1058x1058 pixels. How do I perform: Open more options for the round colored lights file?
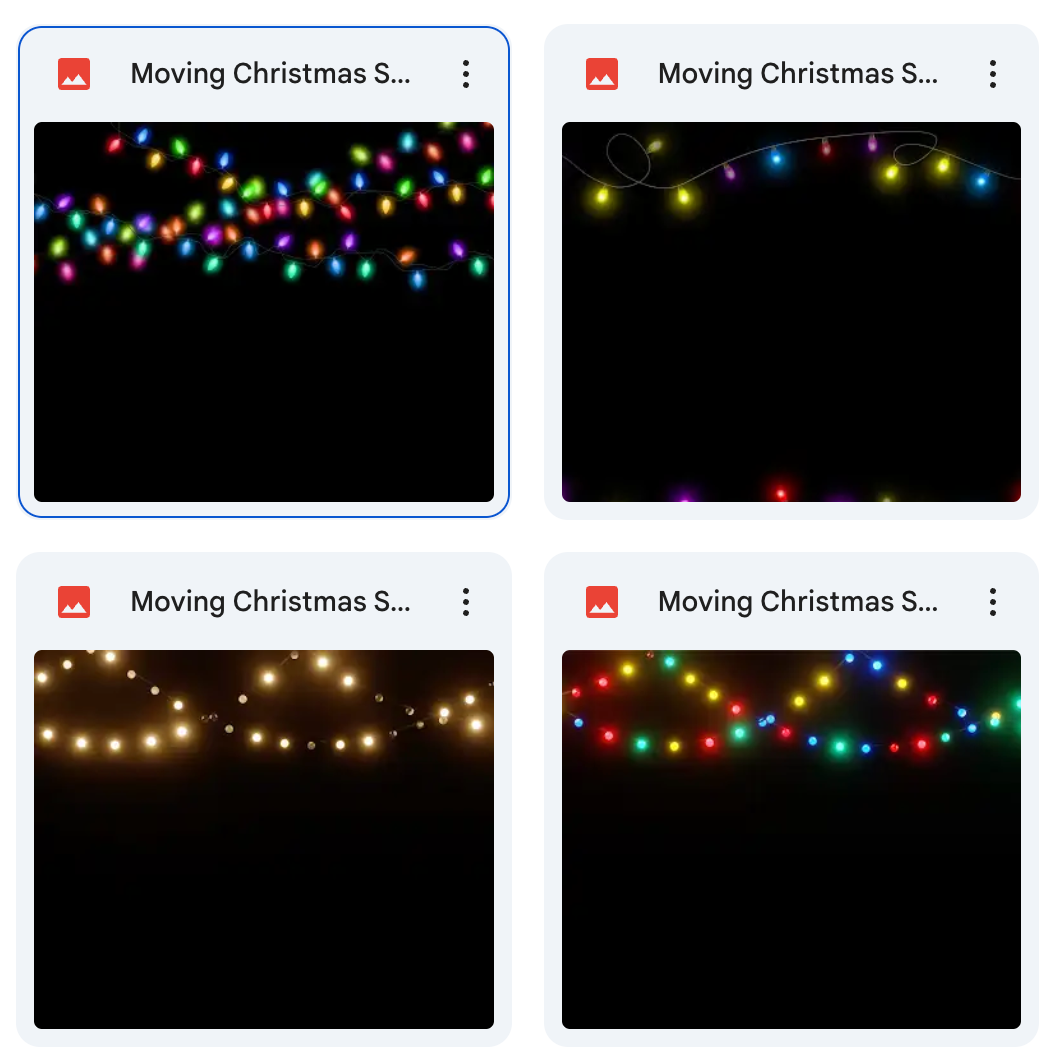993,602
